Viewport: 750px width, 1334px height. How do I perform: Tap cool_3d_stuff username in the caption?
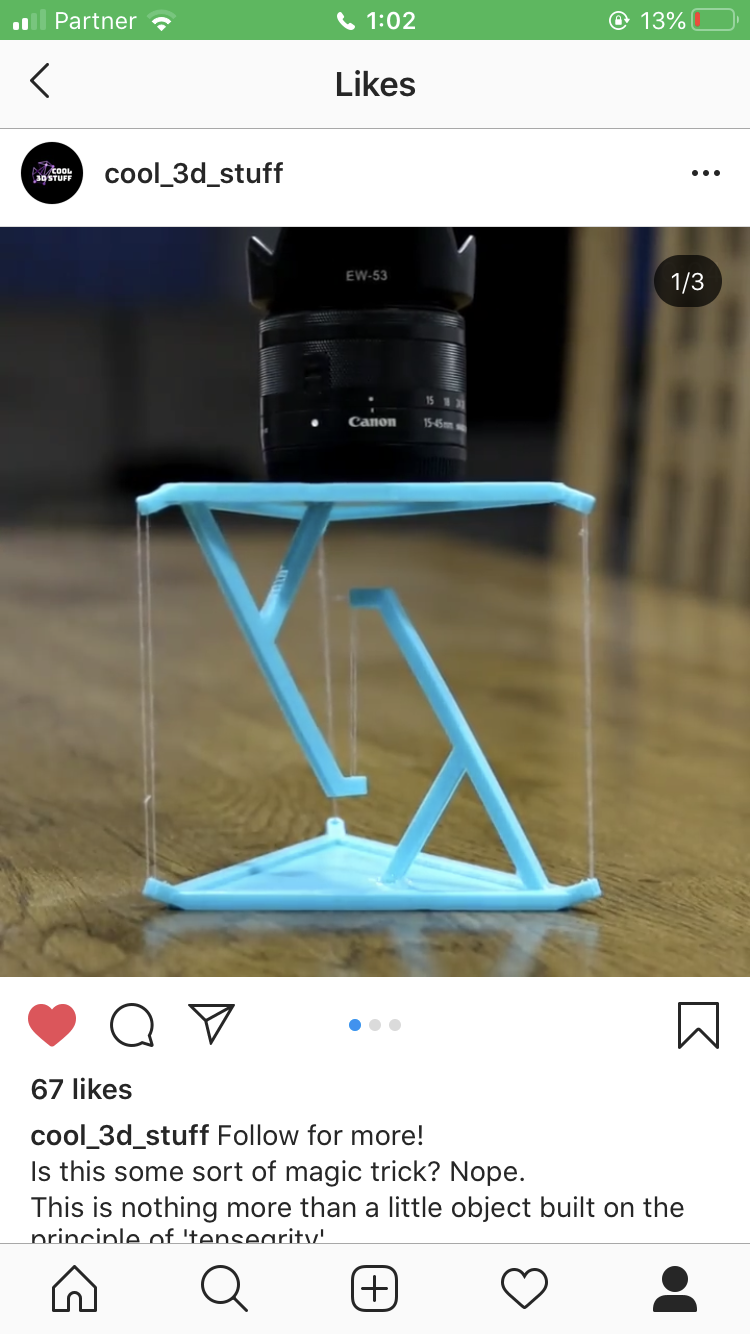coord(120,1136)
